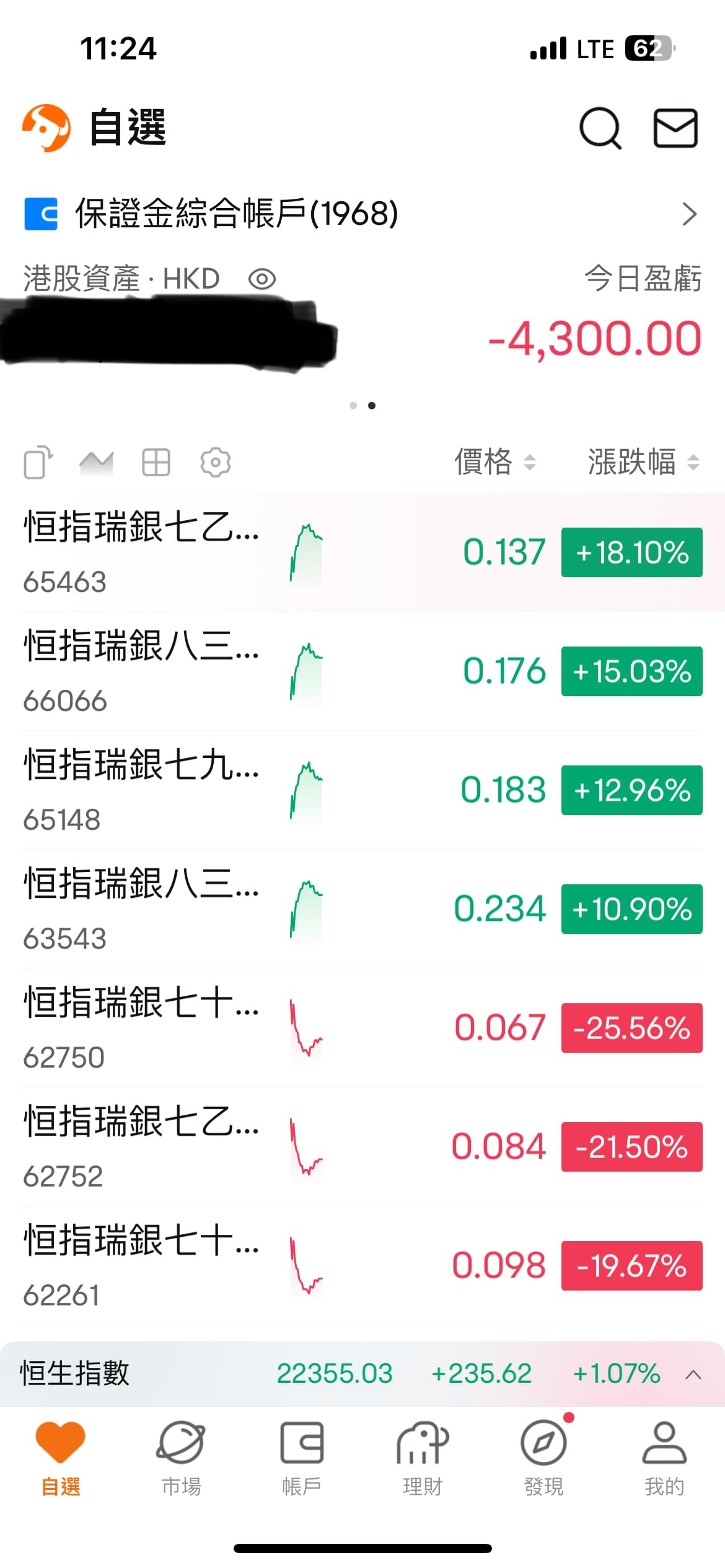Open watchlist settings gear

(x=214, y=462)
